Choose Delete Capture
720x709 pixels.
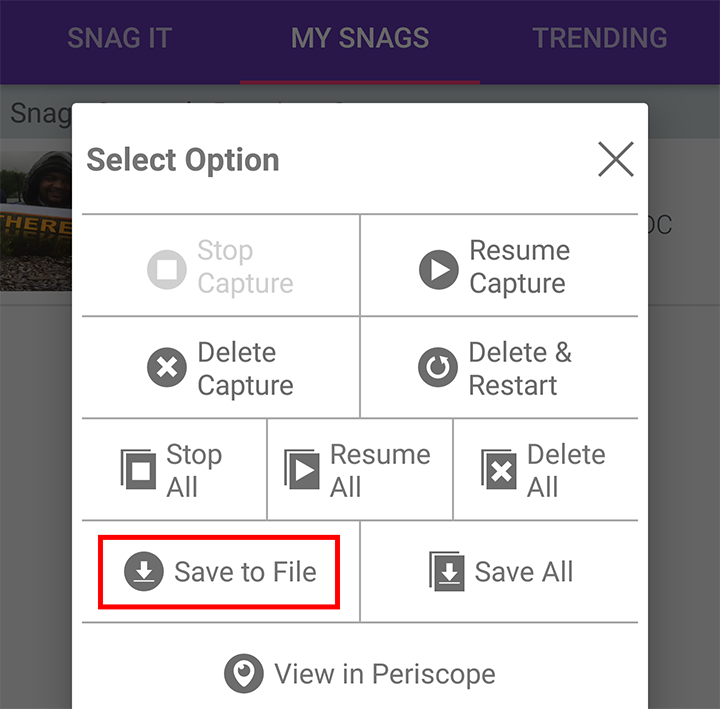coord(221,368)
